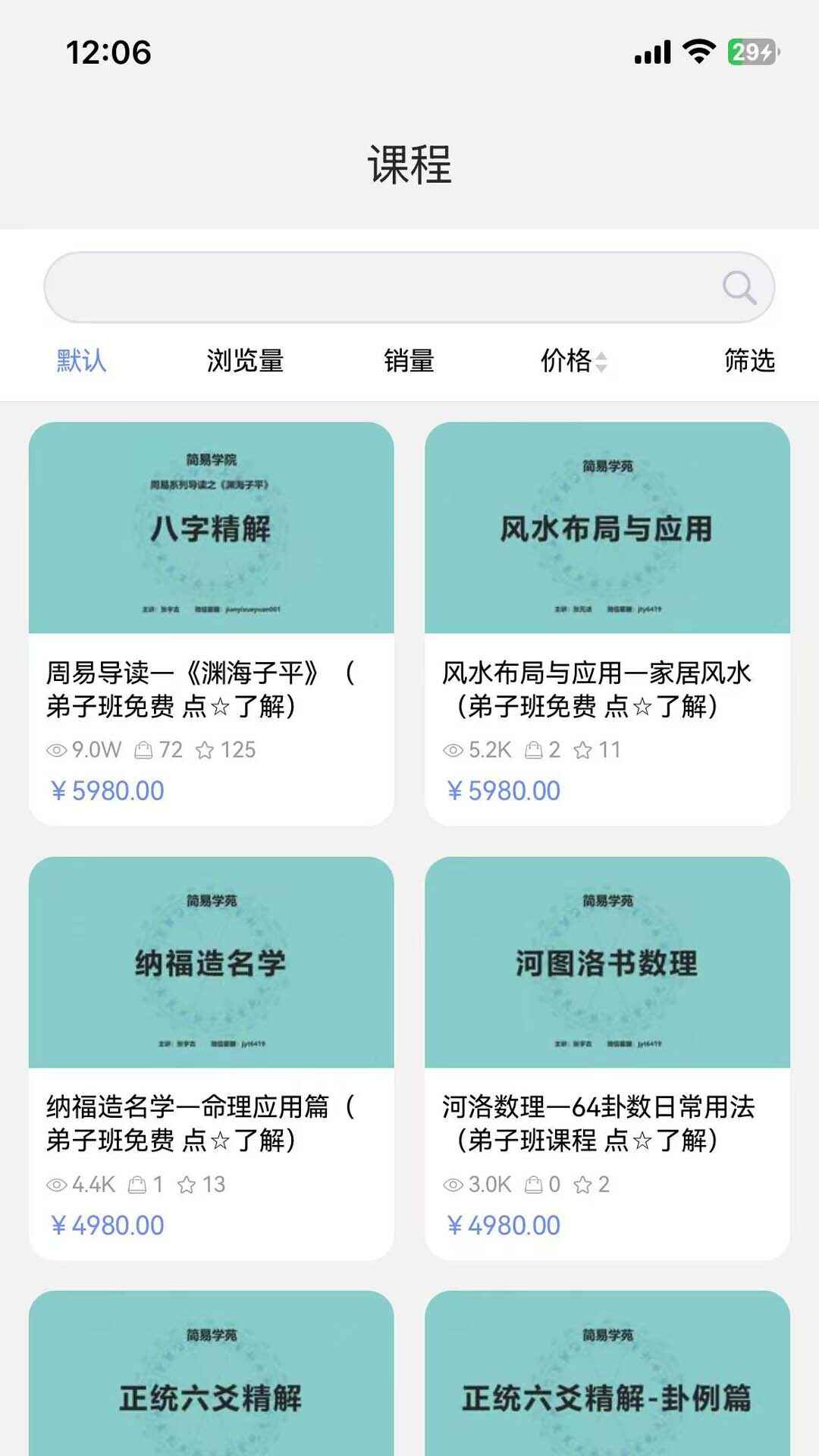This screenshot has width=819, height=1456.
Task: Select the 默认 sort tab
Action: pyautogui.click(x=81, y=361)
